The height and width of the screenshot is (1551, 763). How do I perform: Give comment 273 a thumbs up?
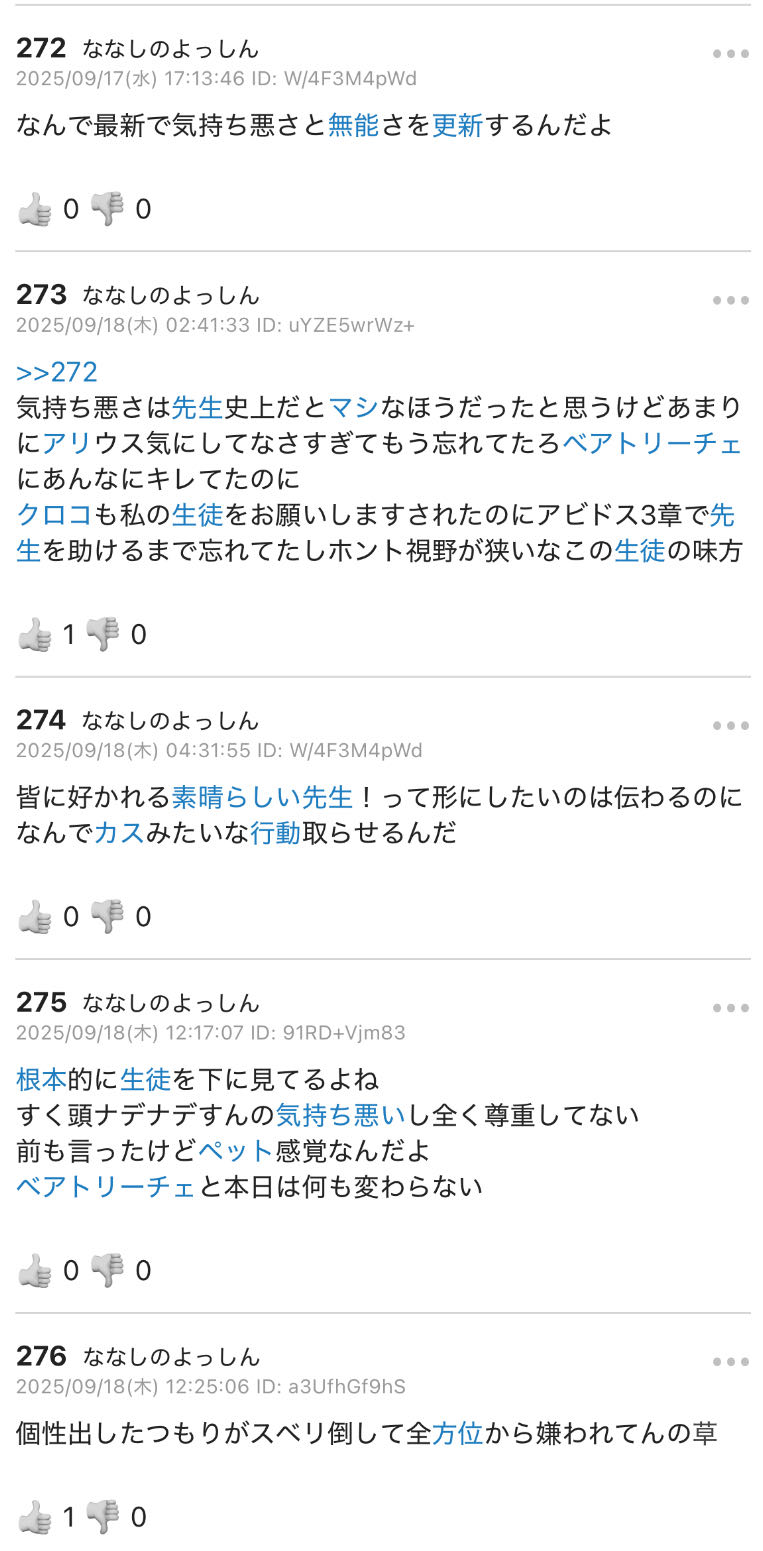point(35,634)
